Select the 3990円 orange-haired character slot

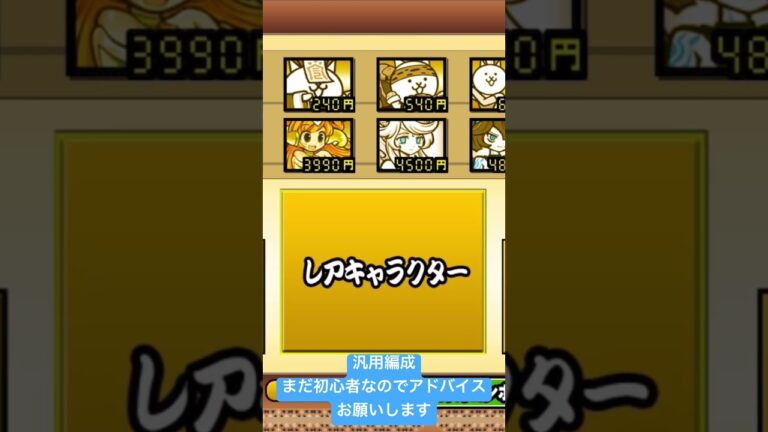pos(318,145)
